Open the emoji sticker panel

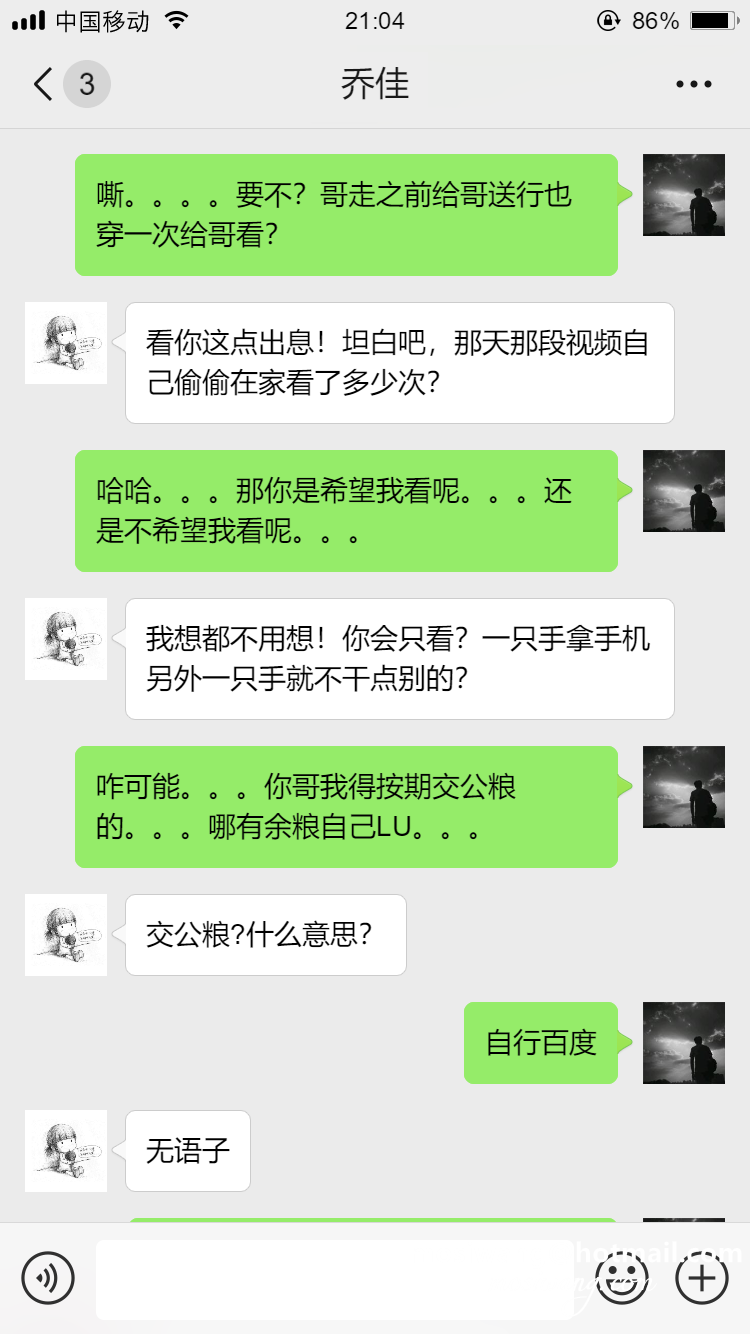click(622, 1278)
